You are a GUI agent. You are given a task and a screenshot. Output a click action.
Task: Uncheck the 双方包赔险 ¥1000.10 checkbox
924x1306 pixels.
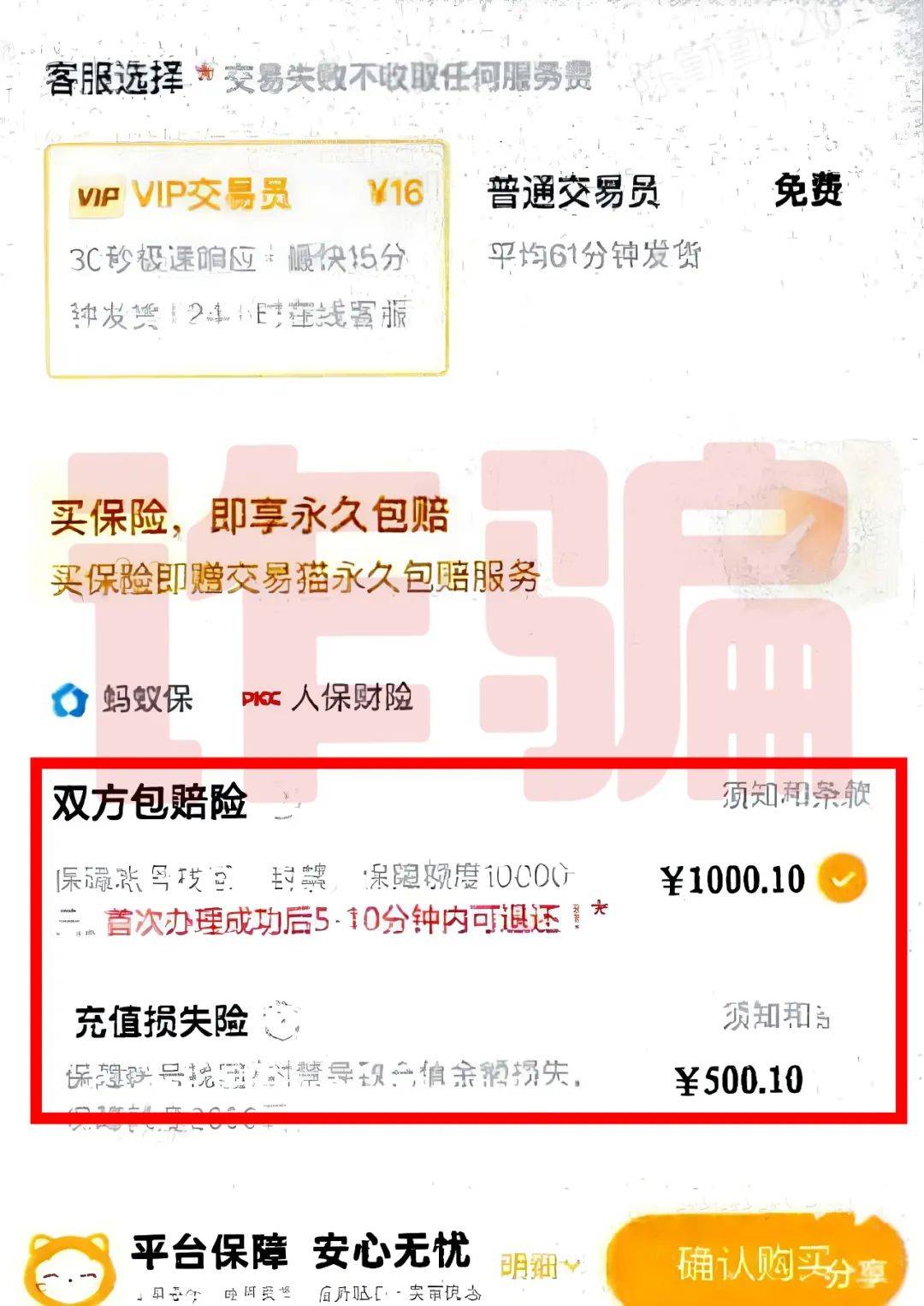842,878
